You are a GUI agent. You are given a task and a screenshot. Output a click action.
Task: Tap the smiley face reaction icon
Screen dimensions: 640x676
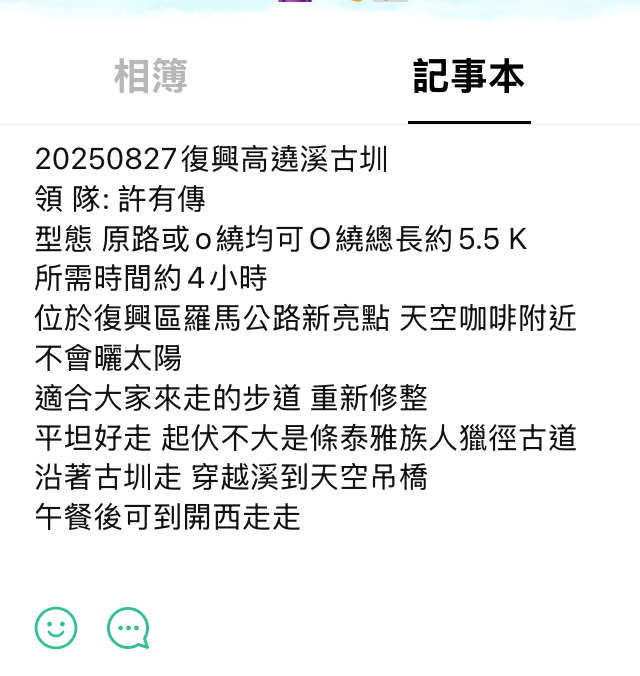(56, 628)
